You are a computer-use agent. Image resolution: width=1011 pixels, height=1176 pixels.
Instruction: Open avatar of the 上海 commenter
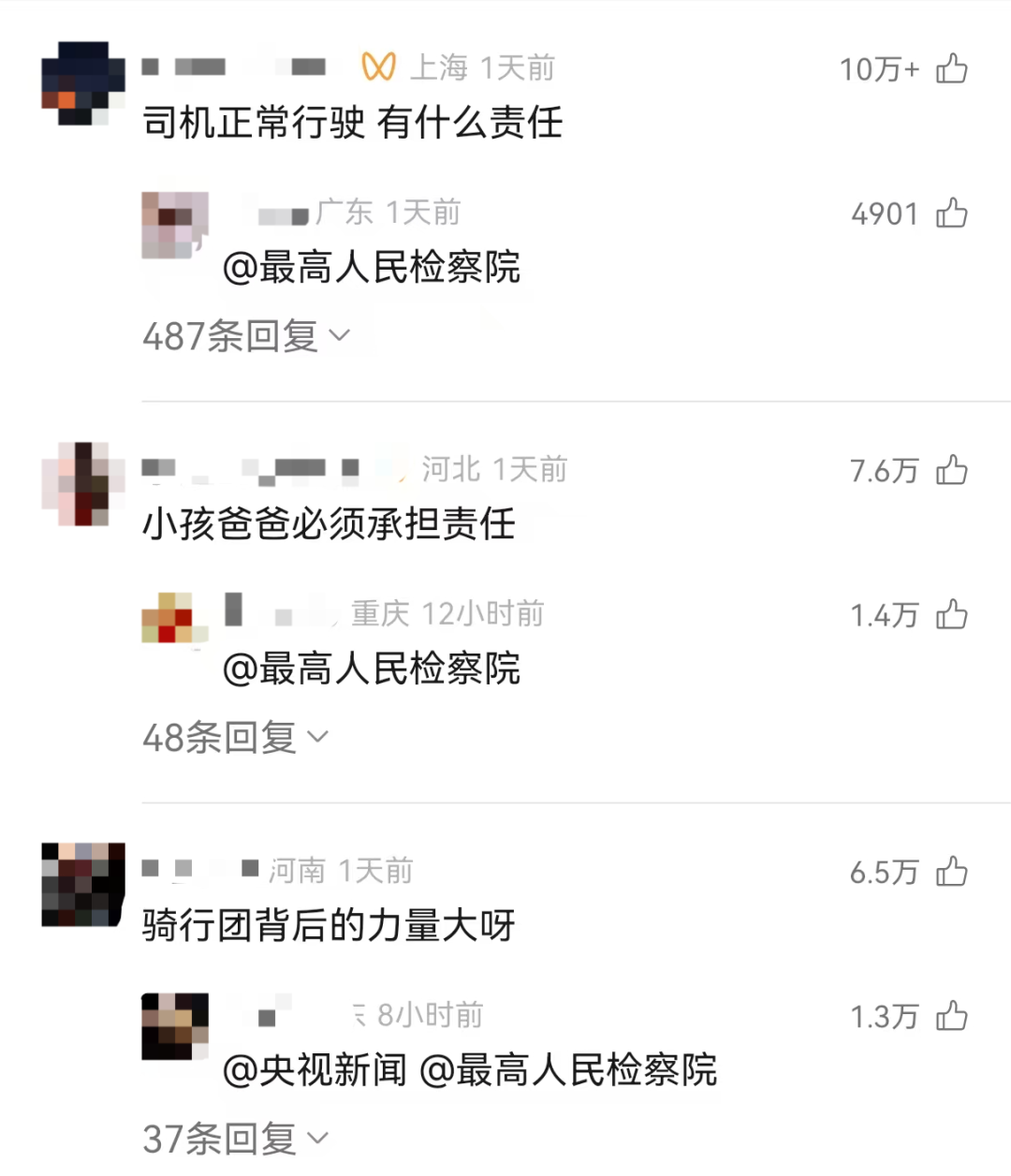click(83, 83)
